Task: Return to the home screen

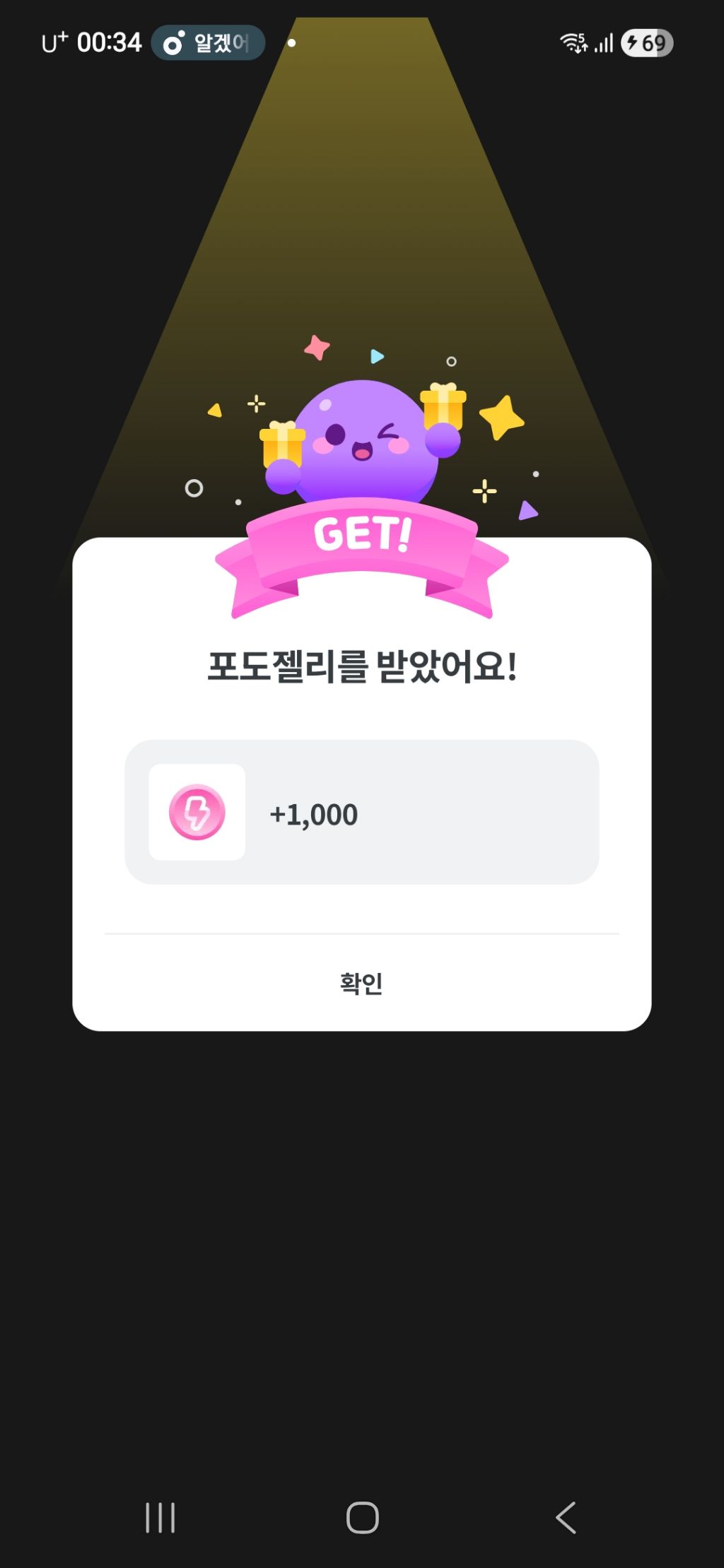Action: (x=362, y=1517)
